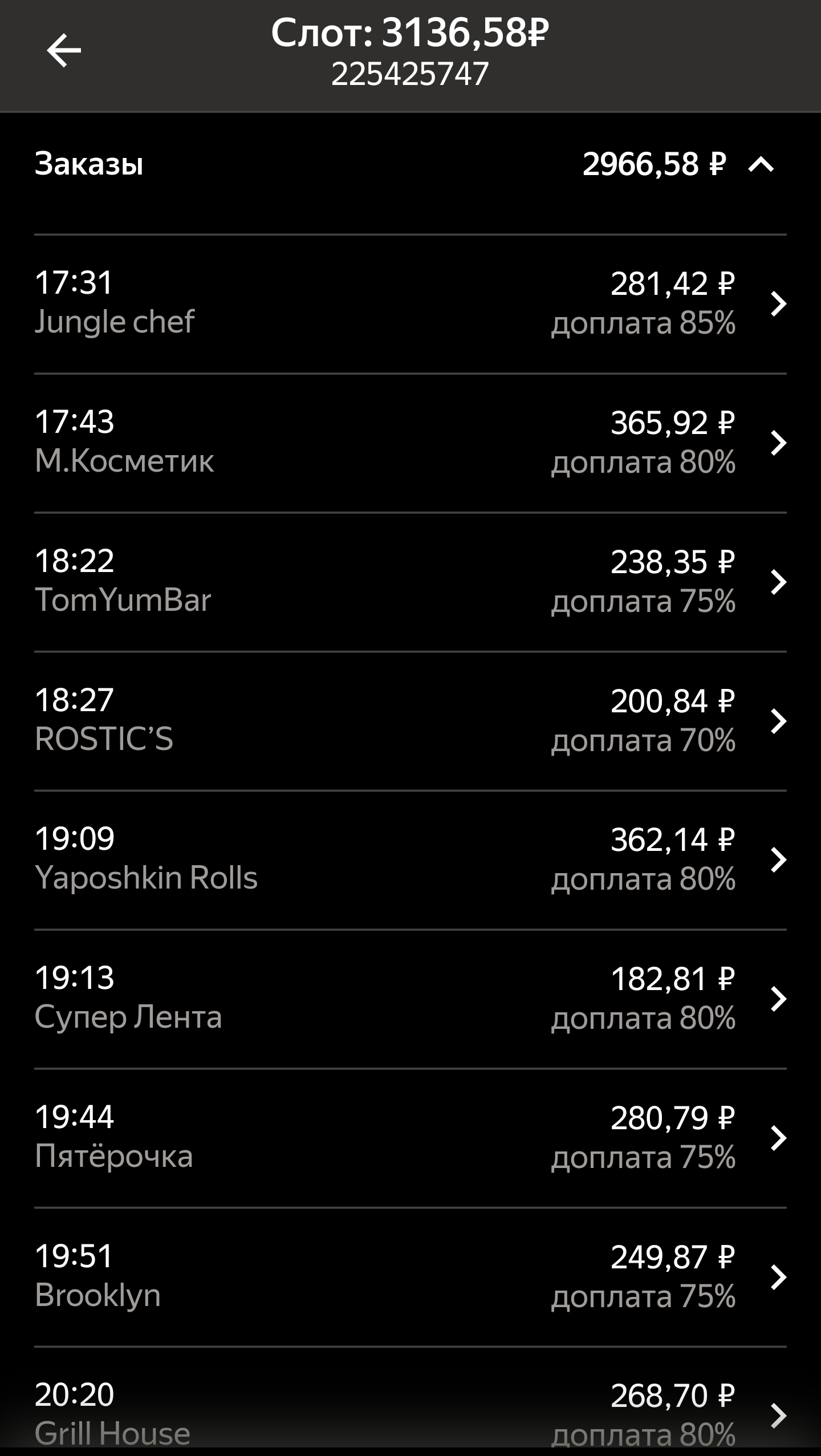The width and height of the screenshot is (821, 1456).
Task: View the Супер Лента order
Action: pos(410,999)
